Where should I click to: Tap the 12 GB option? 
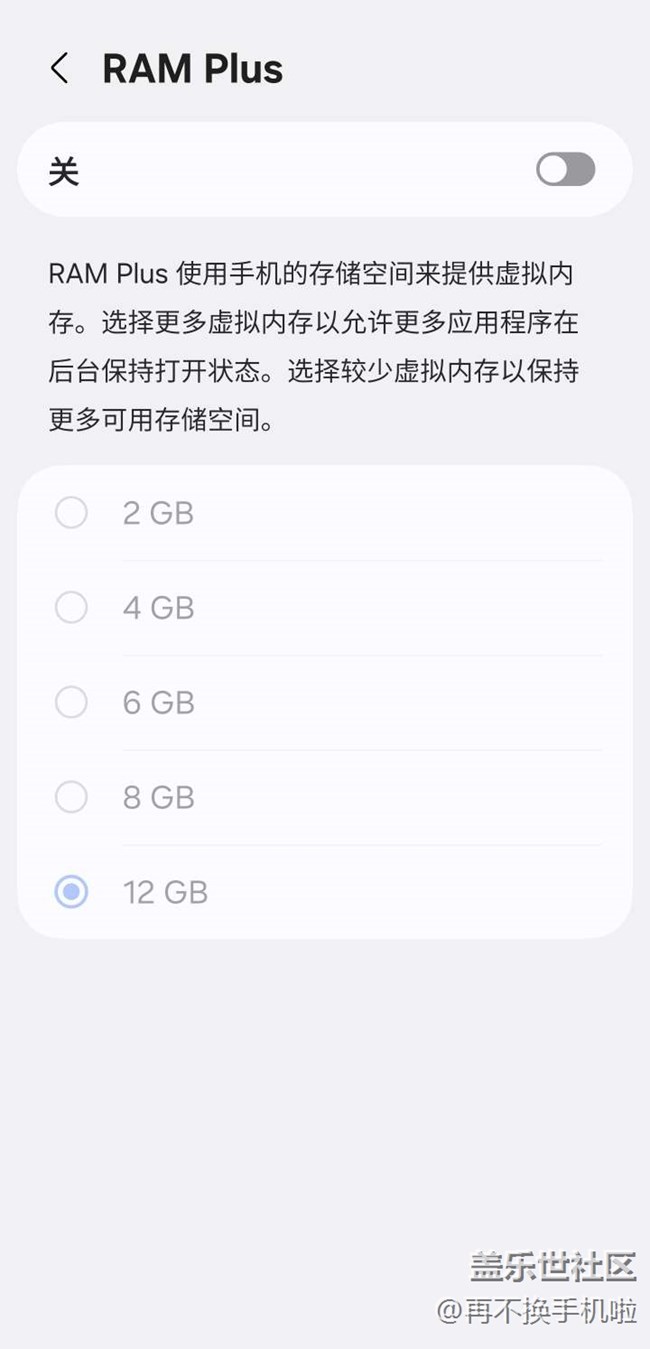(x=71, y=891)
